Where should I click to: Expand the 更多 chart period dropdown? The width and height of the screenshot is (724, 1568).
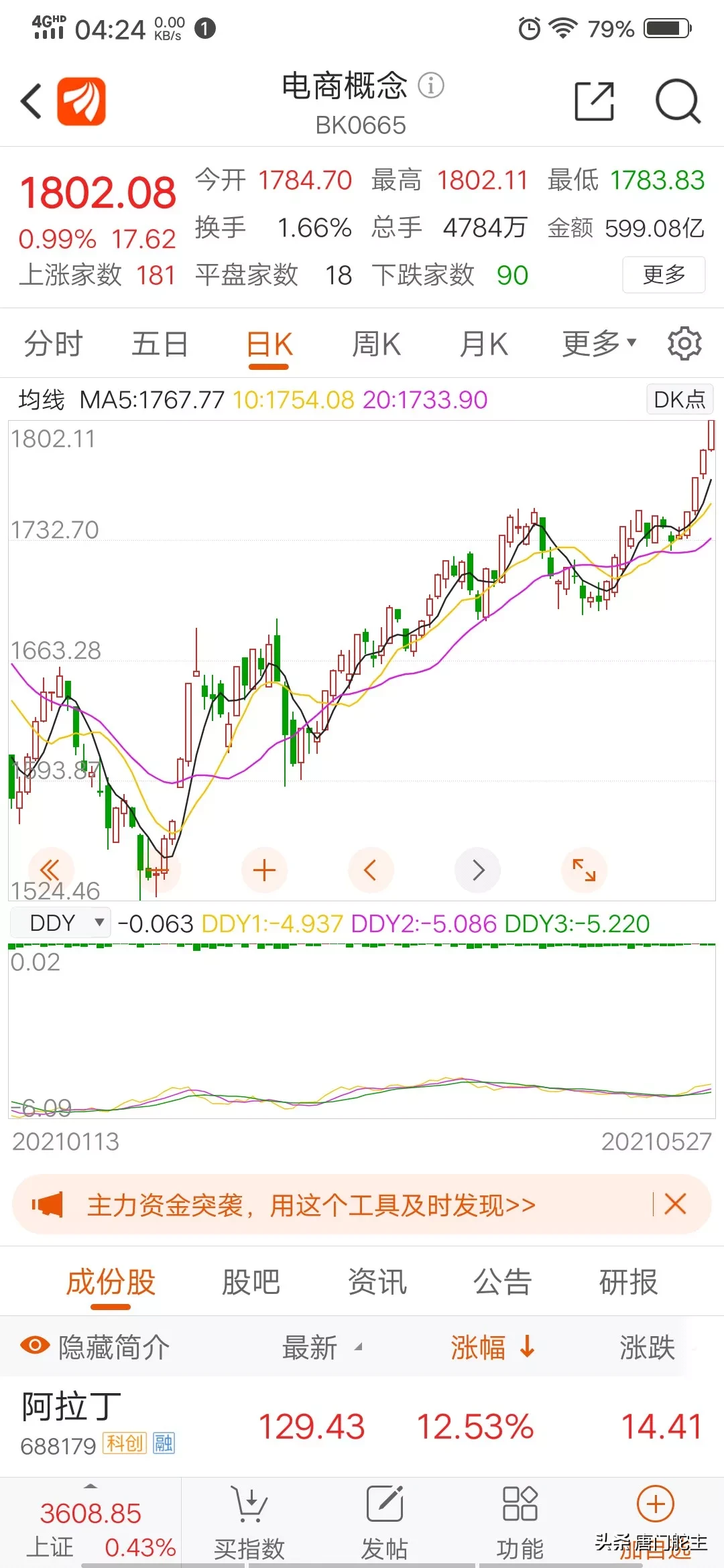click(598, 344)
